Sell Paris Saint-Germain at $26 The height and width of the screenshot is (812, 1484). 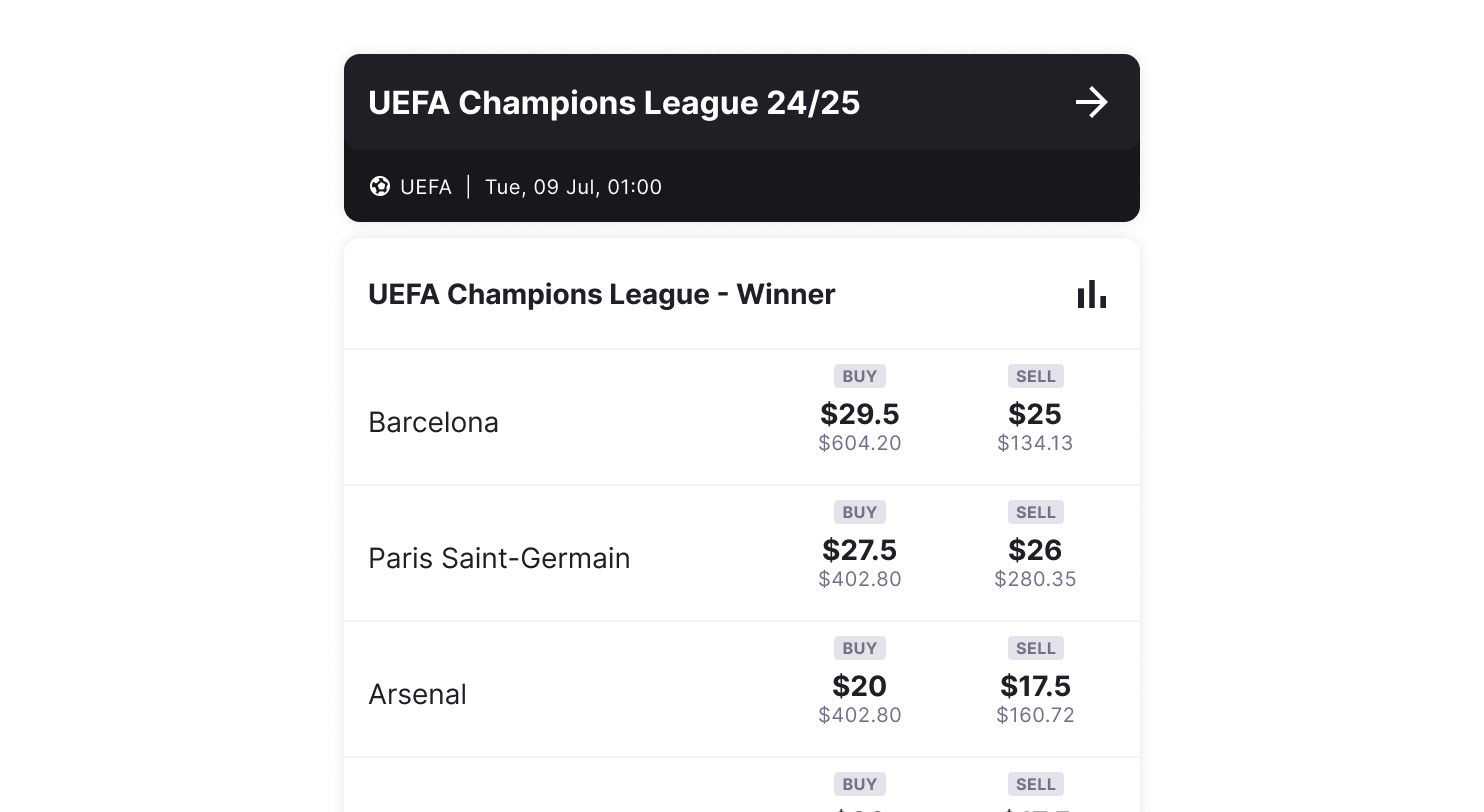tap(1035, 551)
